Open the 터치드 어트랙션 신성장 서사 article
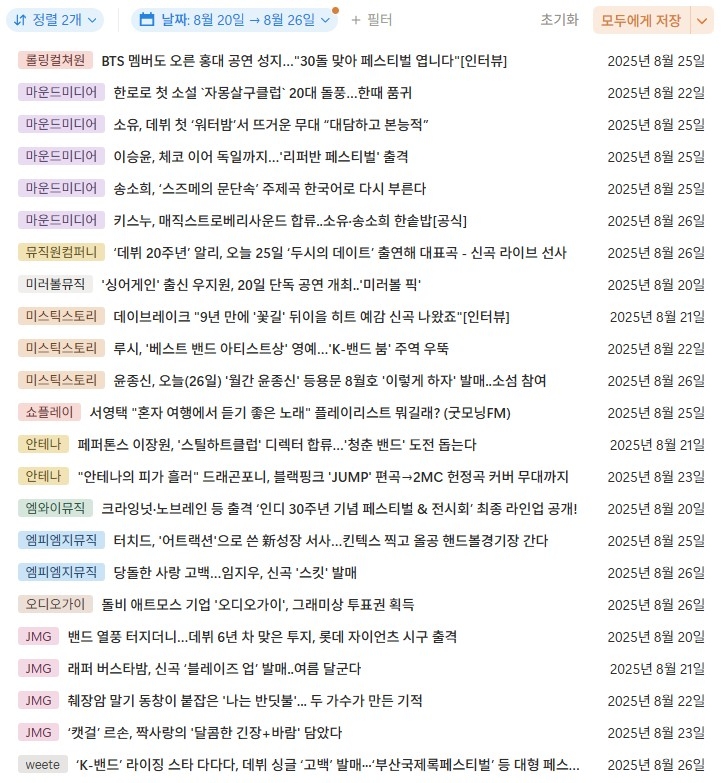This screenshot has width=727, height=783. tap(331, 541)
